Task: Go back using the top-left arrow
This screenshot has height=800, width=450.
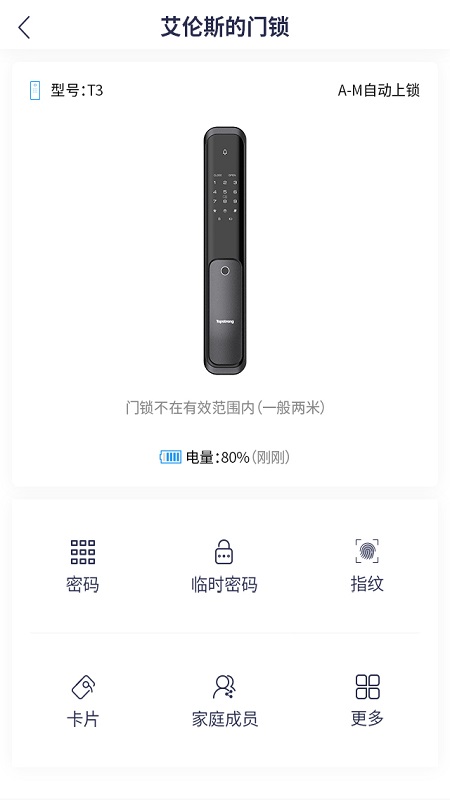Action: click(x=24, y=27)
